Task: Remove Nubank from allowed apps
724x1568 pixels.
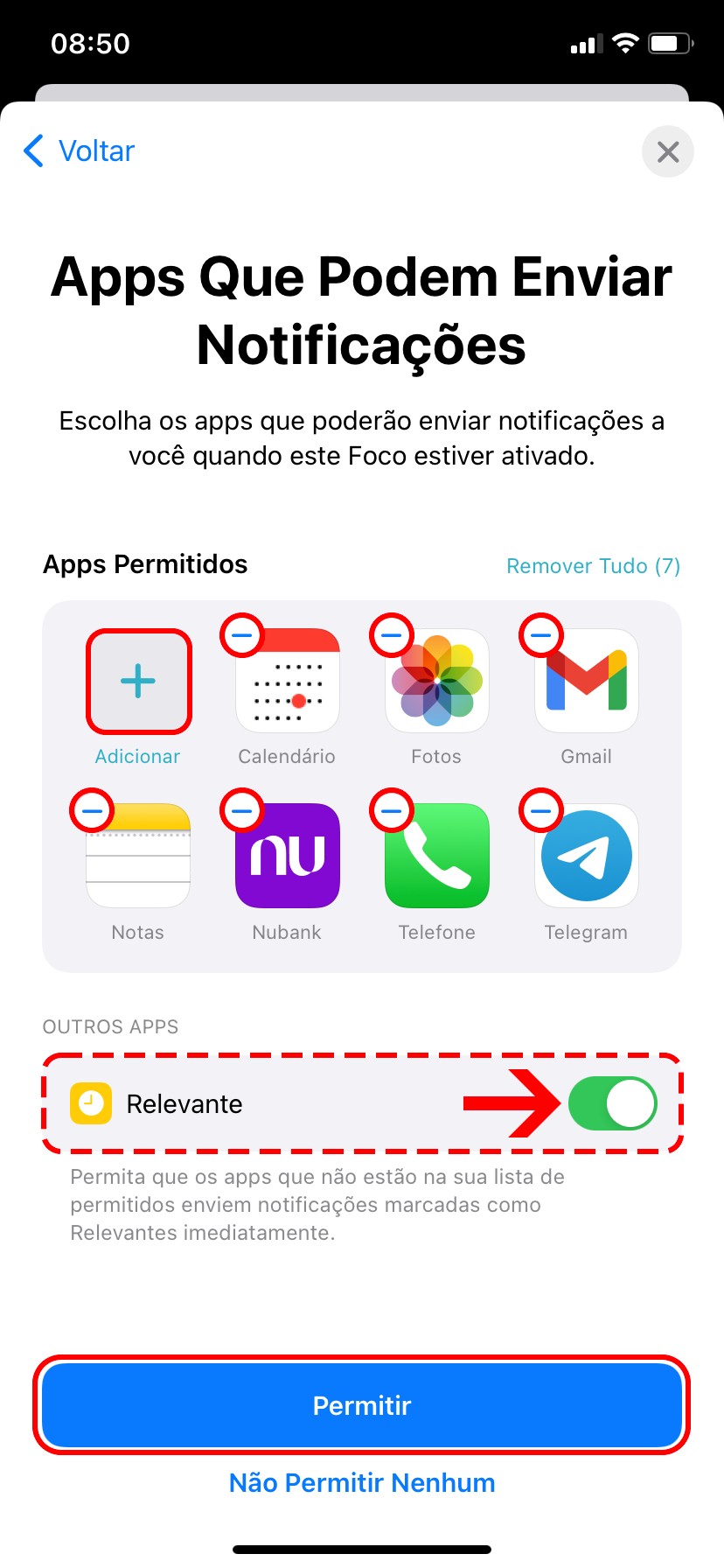Action: [x=242, y=811]
